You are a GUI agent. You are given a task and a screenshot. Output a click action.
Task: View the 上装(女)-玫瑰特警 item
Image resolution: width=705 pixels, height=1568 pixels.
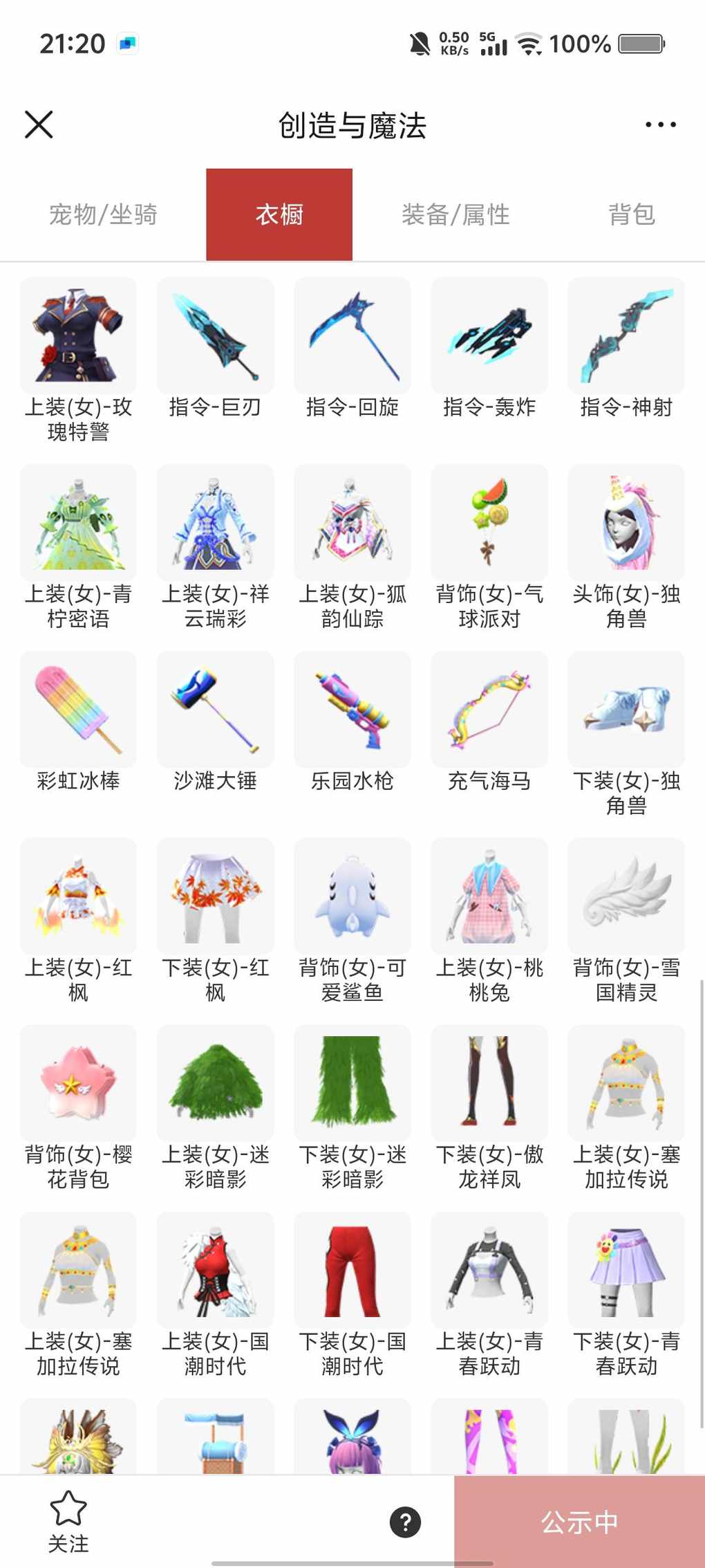[x=78, y=336]
